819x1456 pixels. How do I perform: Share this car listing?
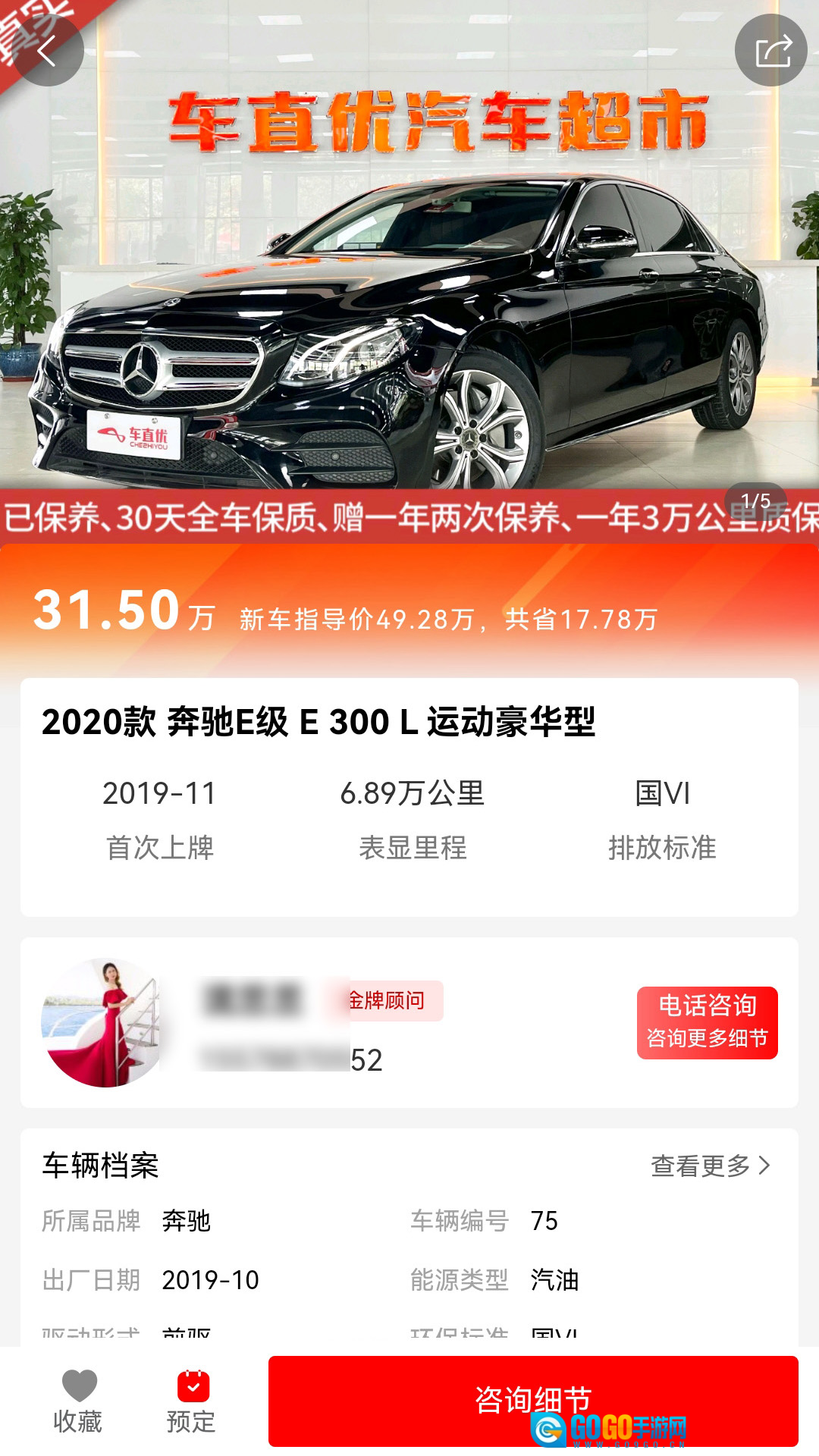pyautogui.click(x=771, y=51)
